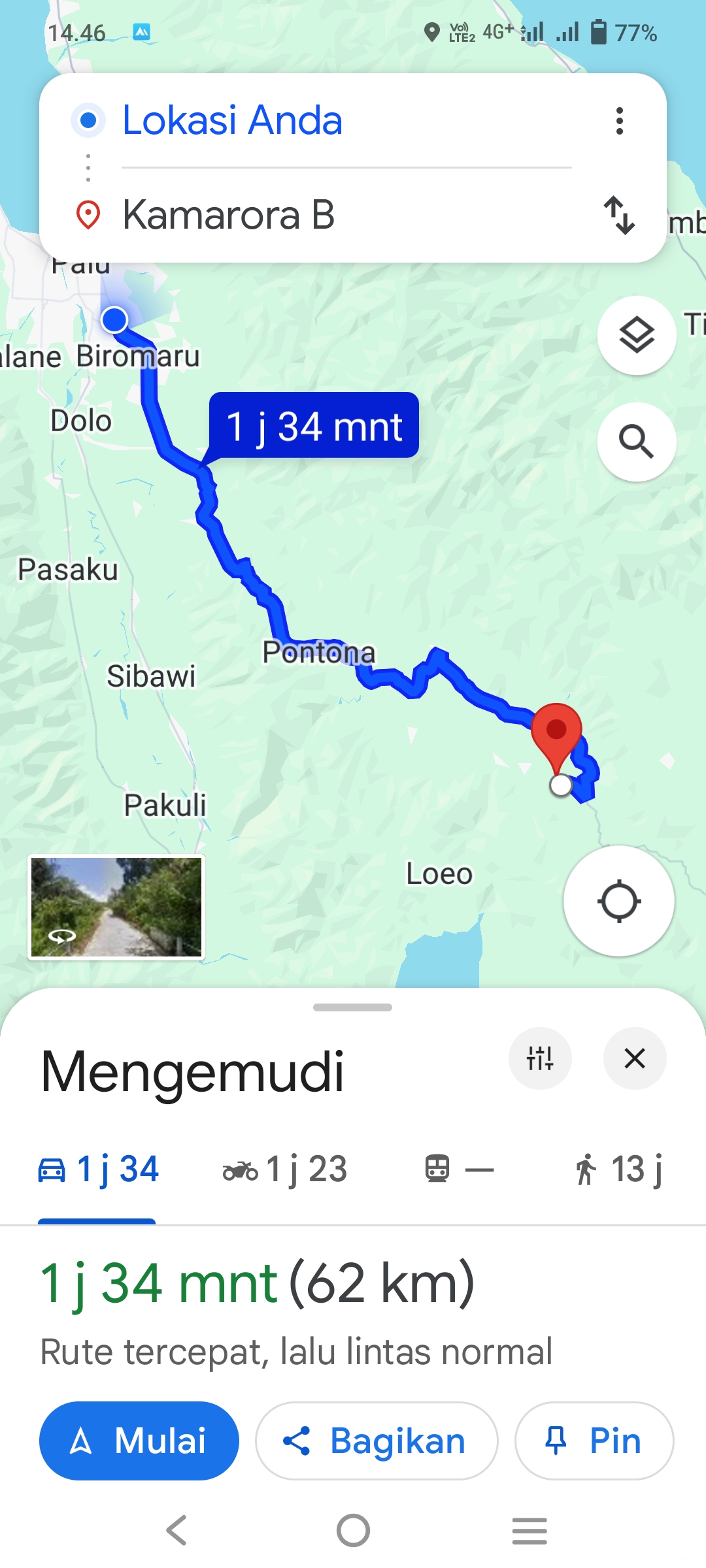
Task: Open the Street View thumbnail
Action: tap(116, 907)
